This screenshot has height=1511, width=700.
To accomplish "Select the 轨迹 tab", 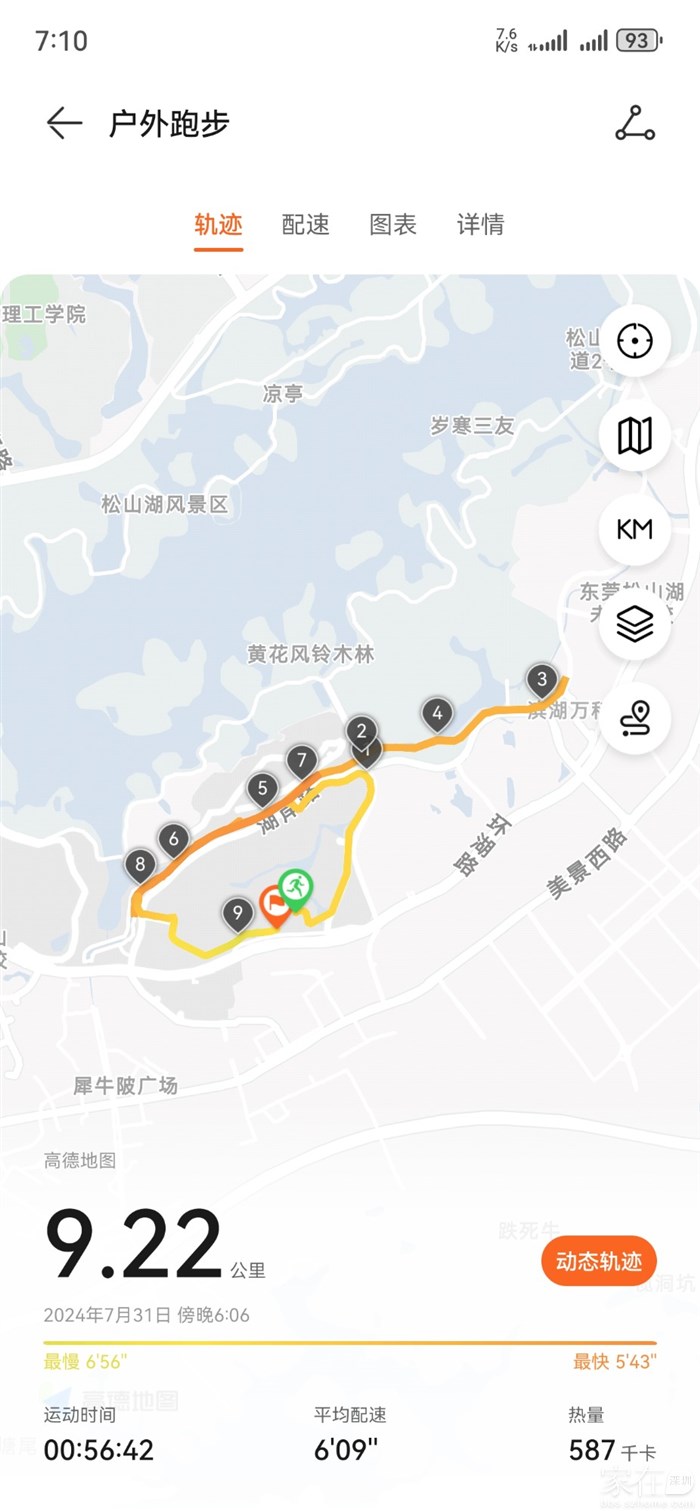I will coord(218,225).
